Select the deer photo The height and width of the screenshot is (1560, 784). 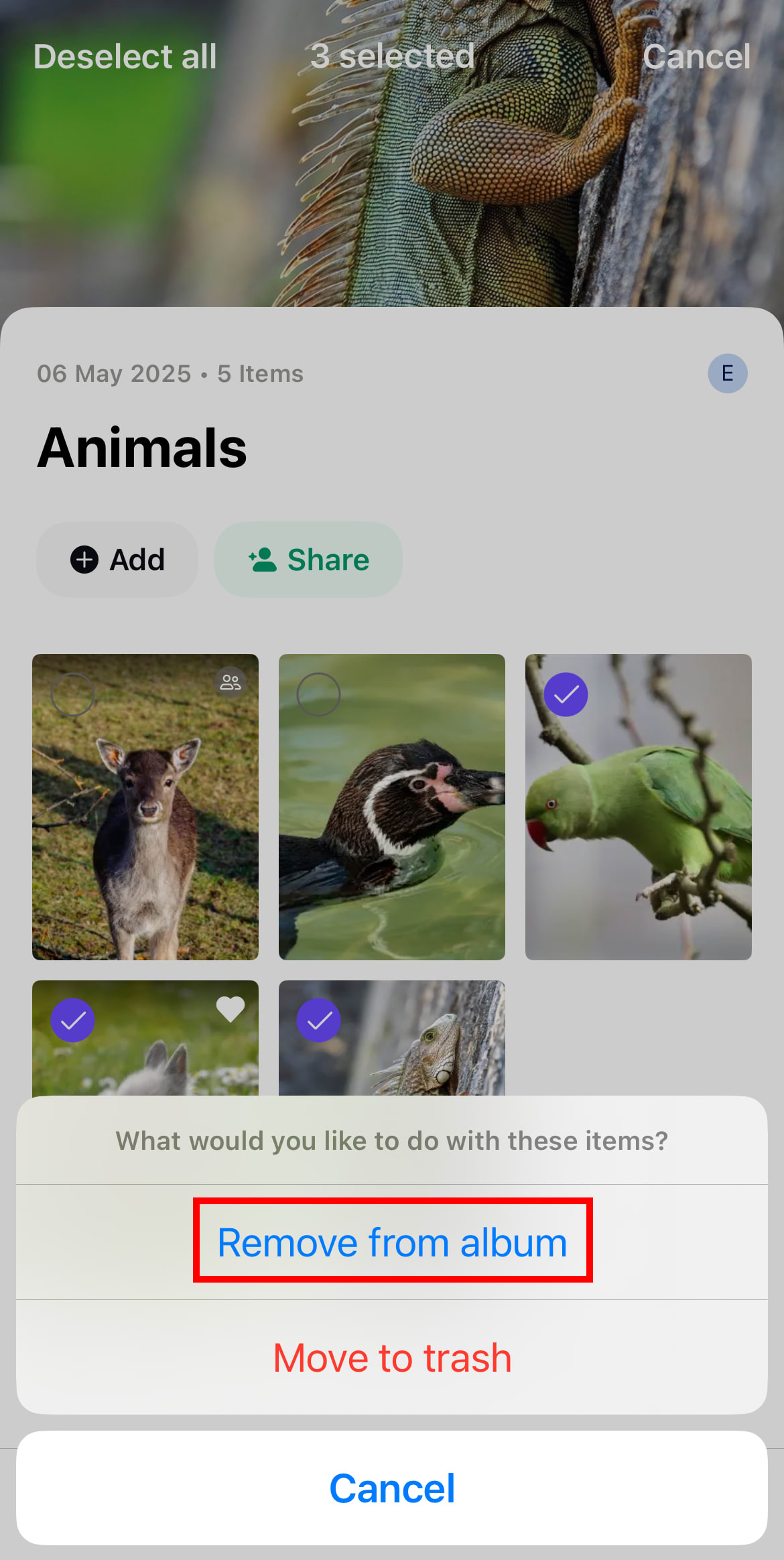[73, 694]
